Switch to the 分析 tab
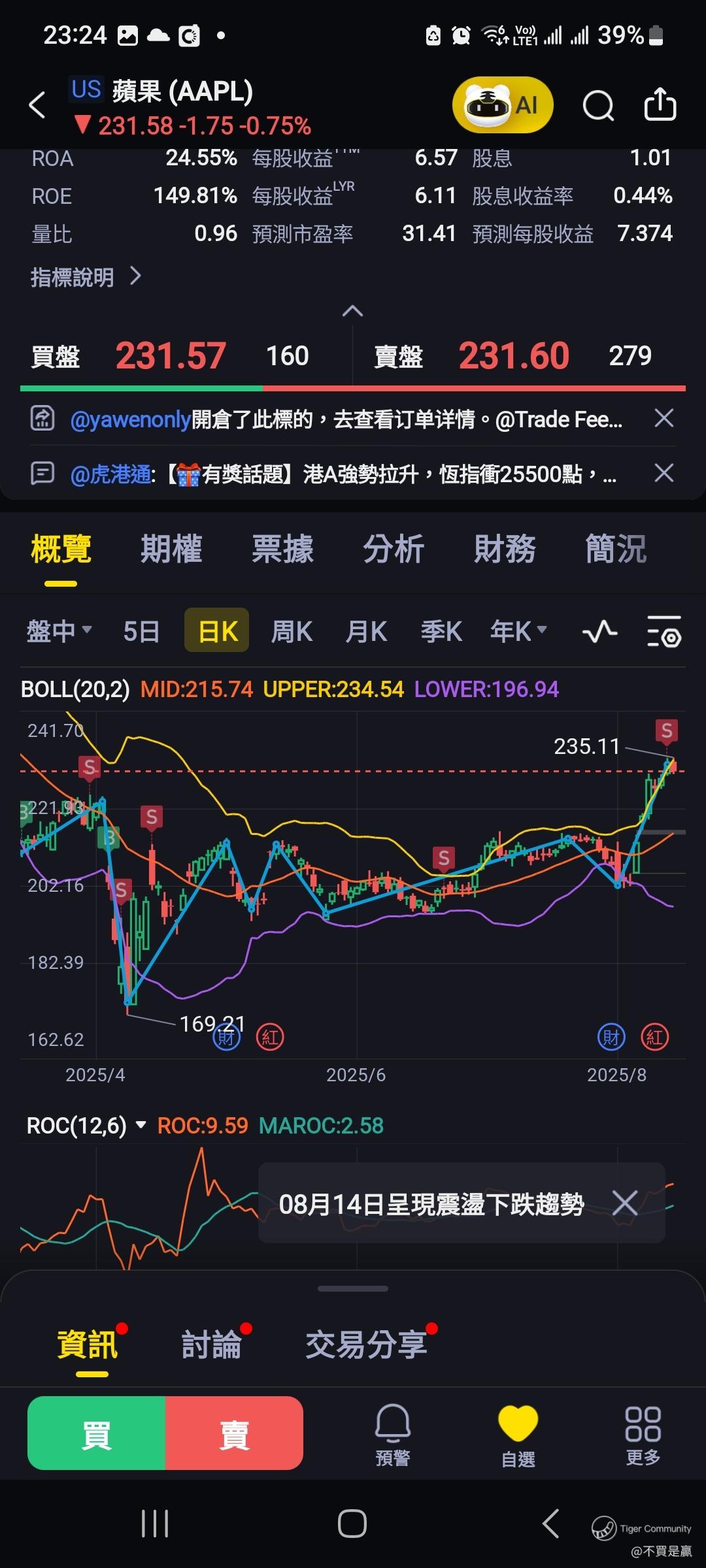 click(x=394, y=549)
